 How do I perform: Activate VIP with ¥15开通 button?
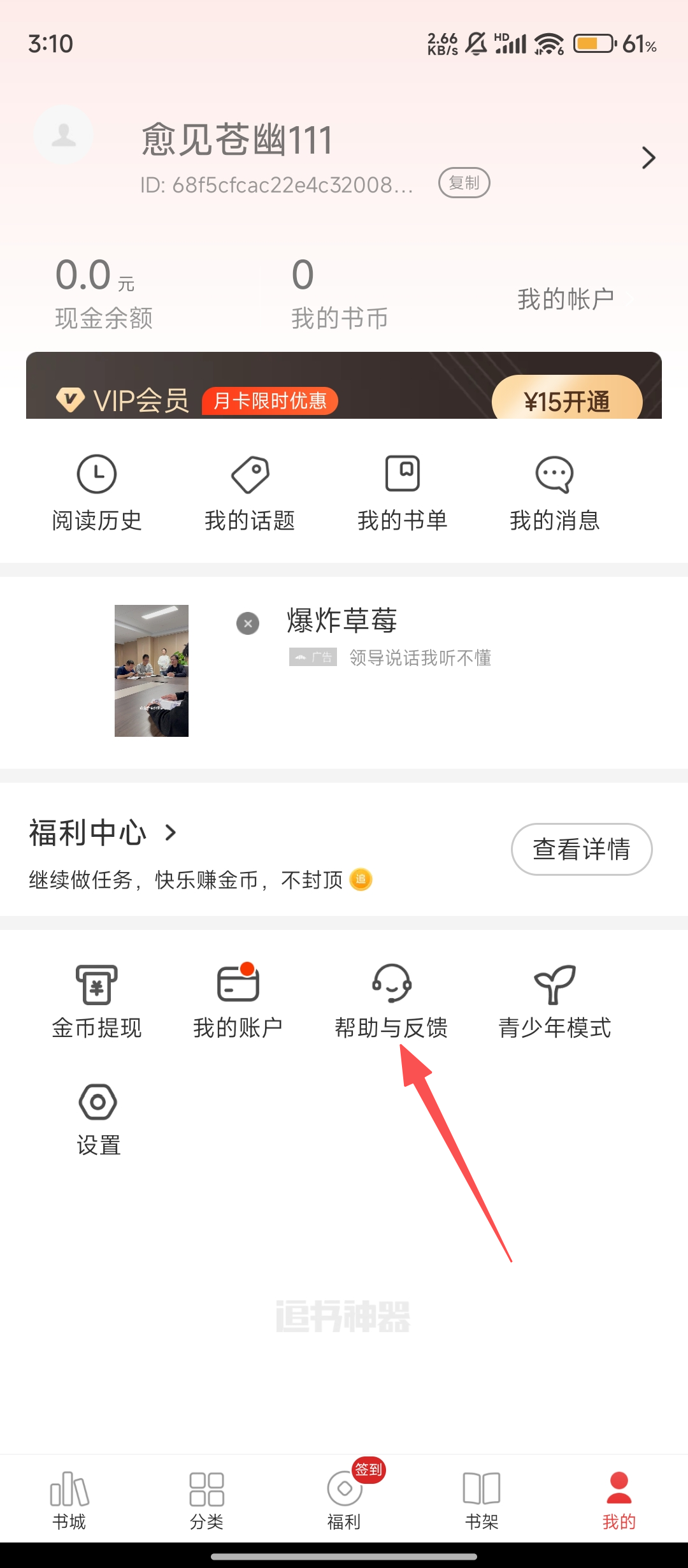pyautogui.click(x=566, y=400)
